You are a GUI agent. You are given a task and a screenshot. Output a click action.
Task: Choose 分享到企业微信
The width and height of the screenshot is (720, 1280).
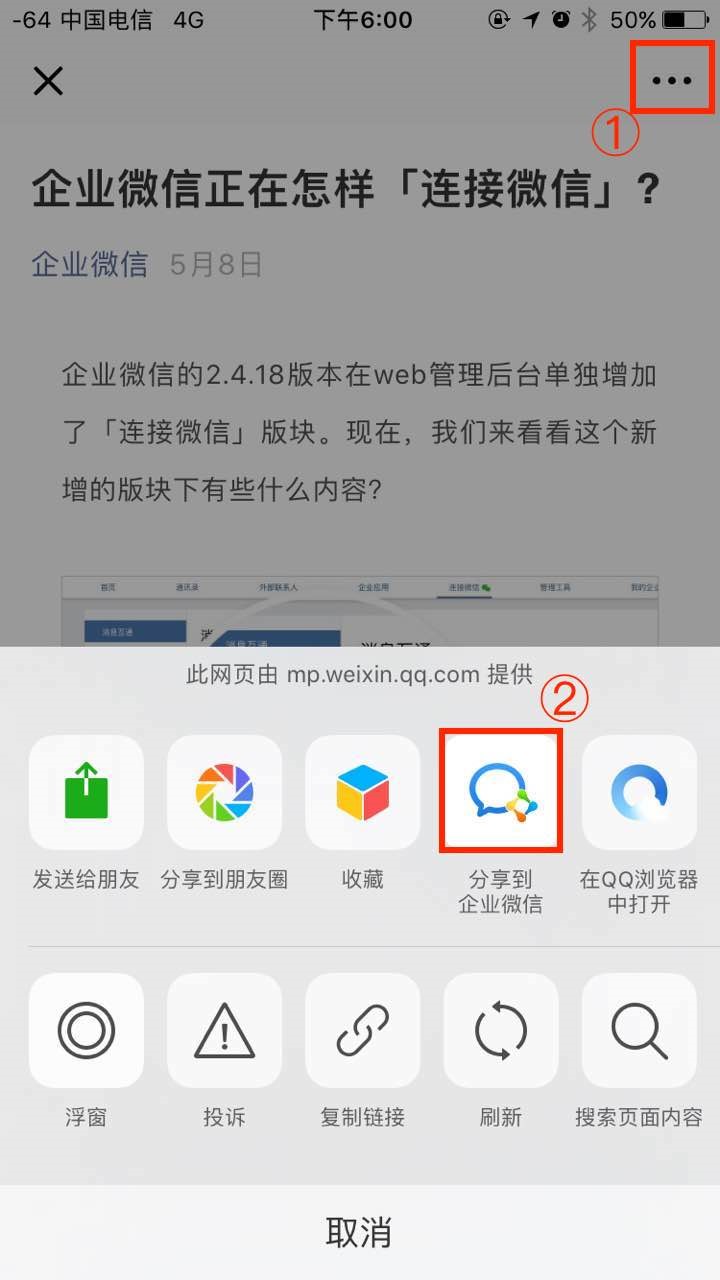(x=501, y=792)
